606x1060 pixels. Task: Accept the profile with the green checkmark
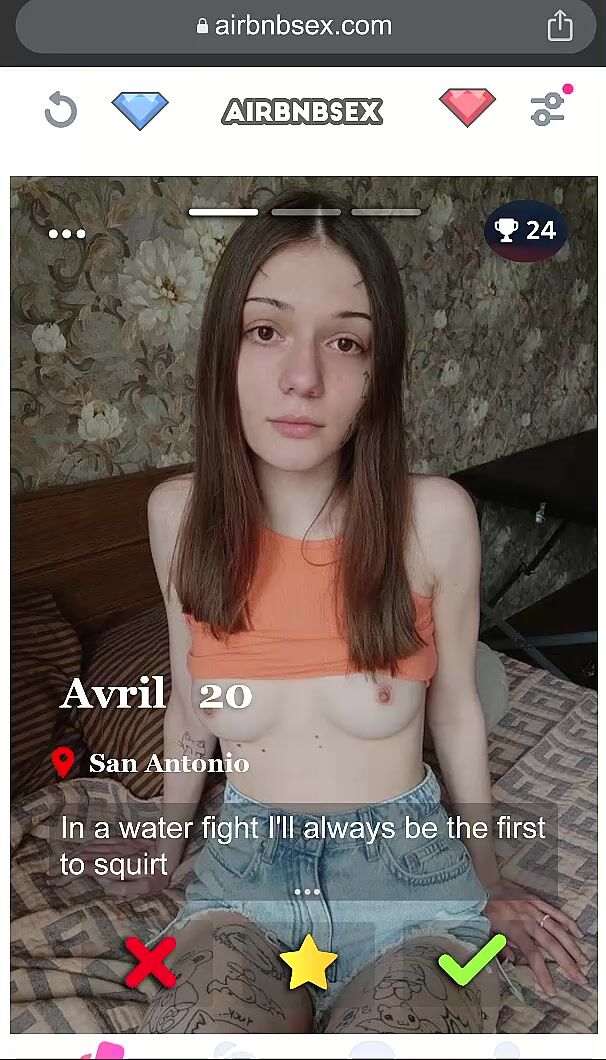[x=471, y=959]
